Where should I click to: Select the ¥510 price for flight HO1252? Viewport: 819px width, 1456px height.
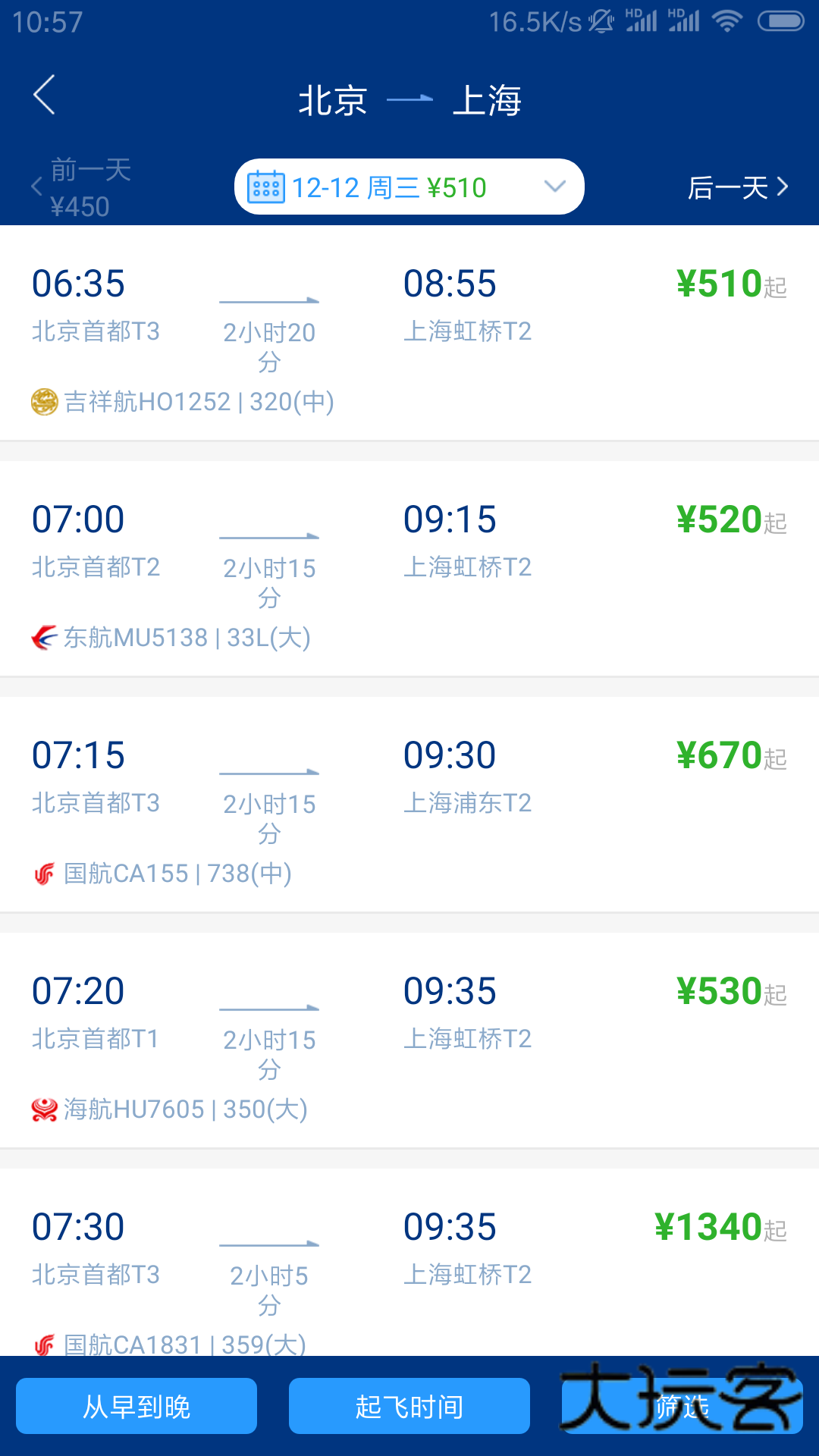tap(719, 284)
